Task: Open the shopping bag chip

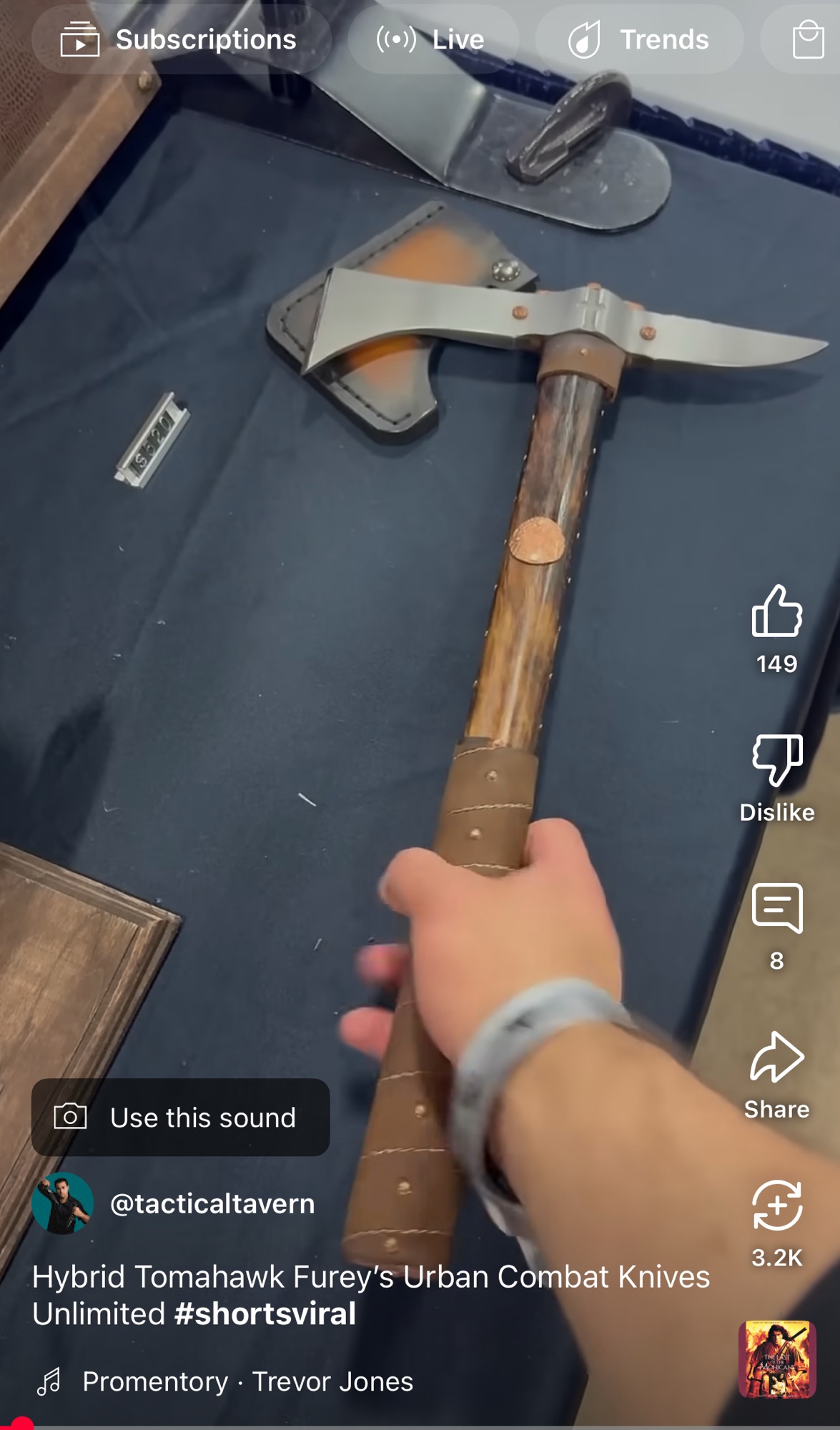Action: click(808, 40)
